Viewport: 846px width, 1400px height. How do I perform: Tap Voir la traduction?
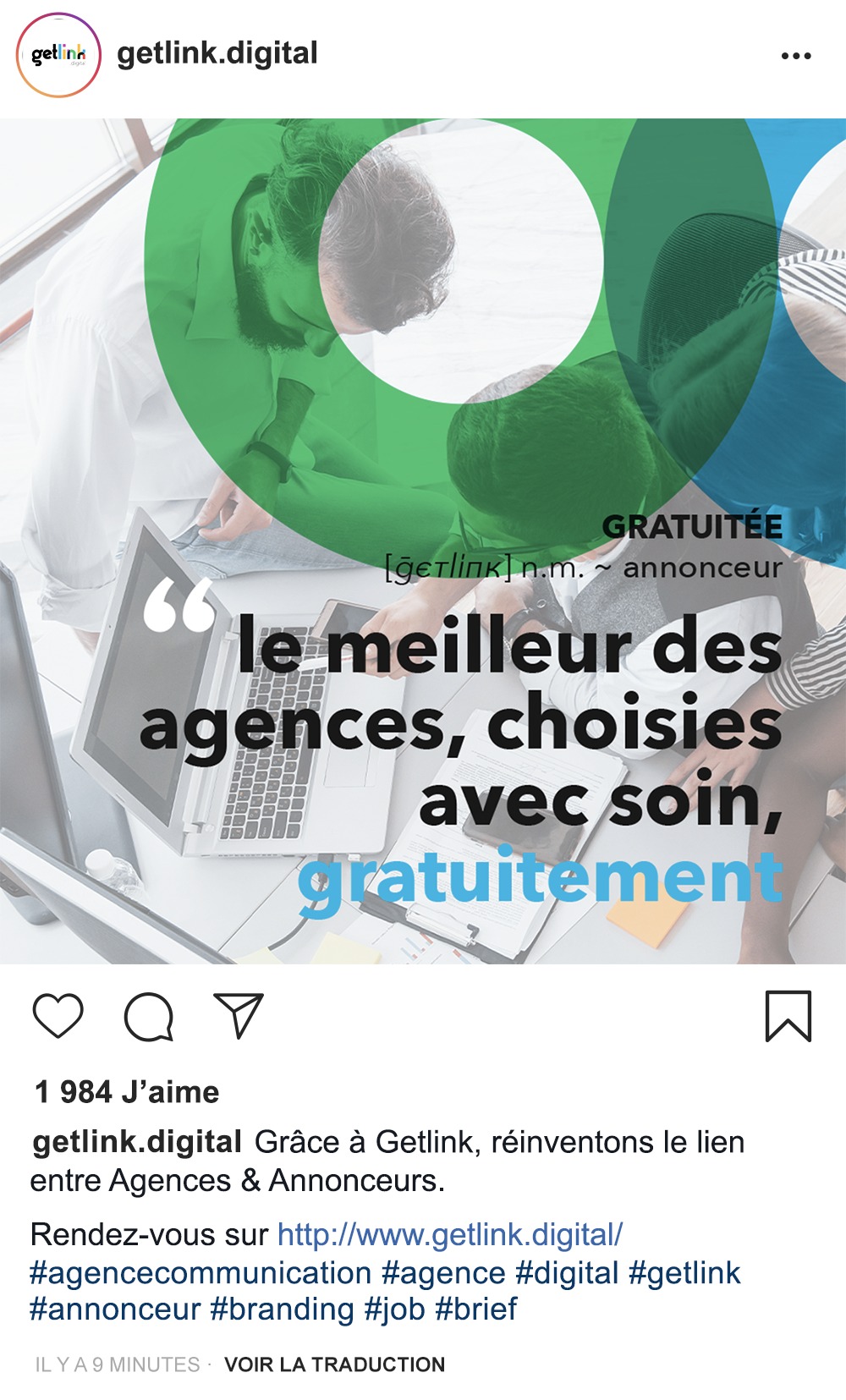click(x=334, y=1364)
